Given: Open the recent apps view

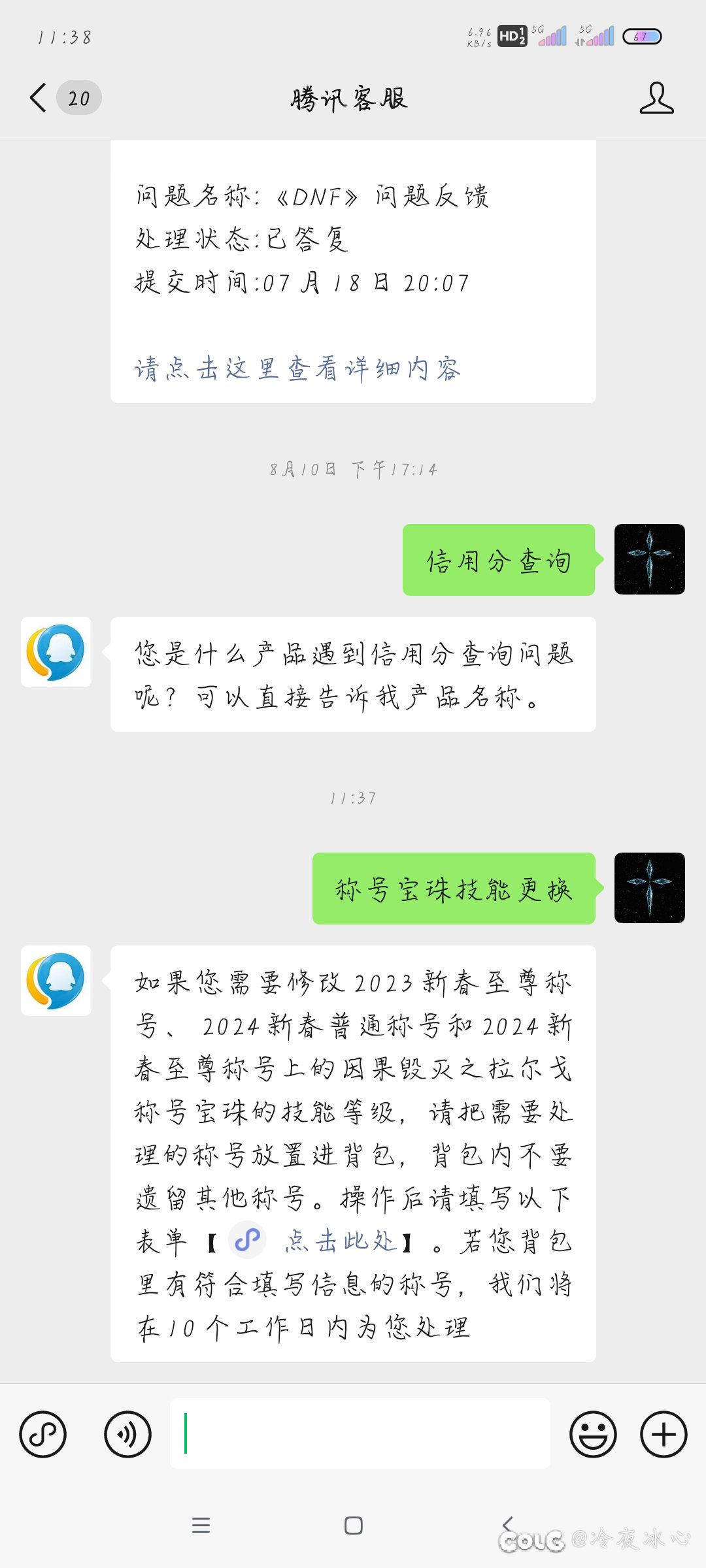Looking at the screenshot, I should click(201, 1526).
